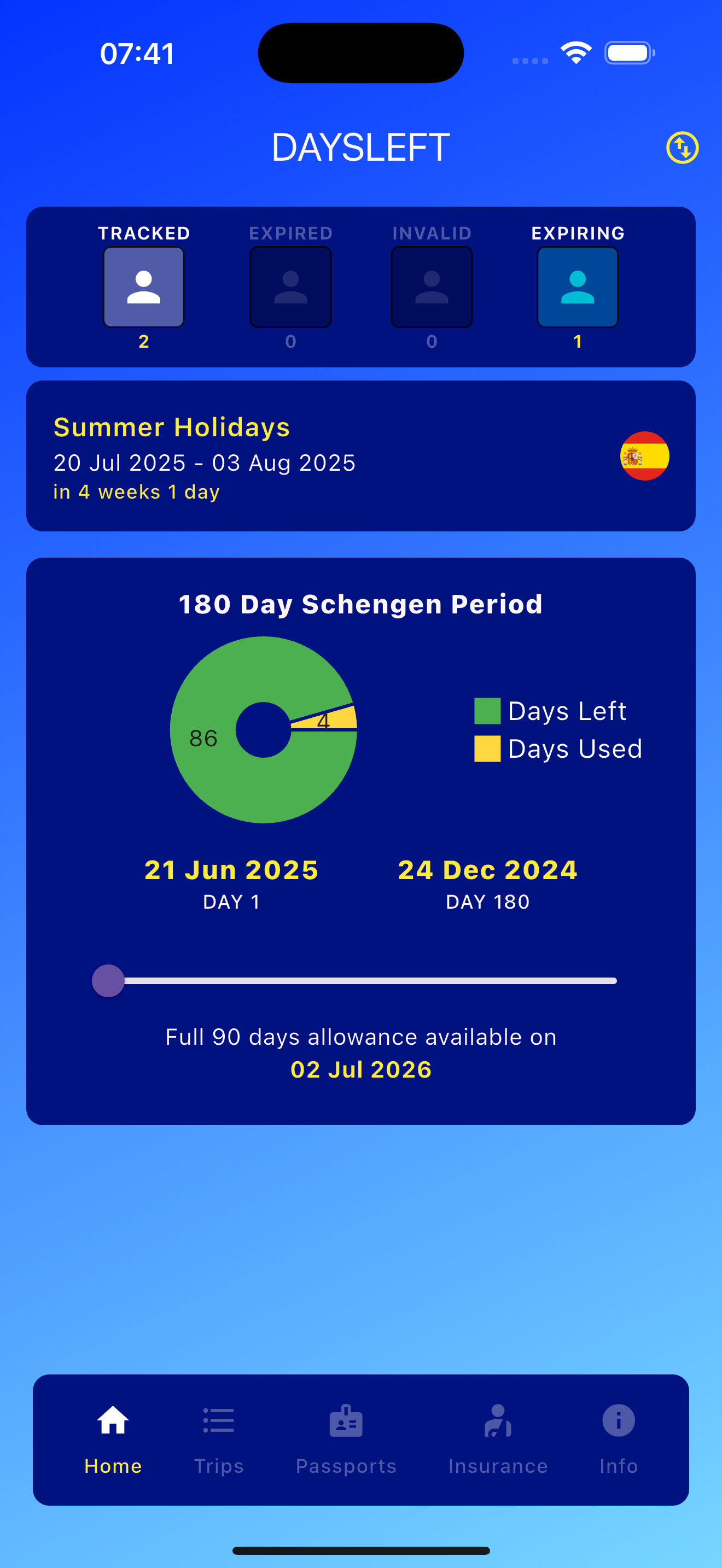Open the Summer Holidays trip card

coord(360,456)
